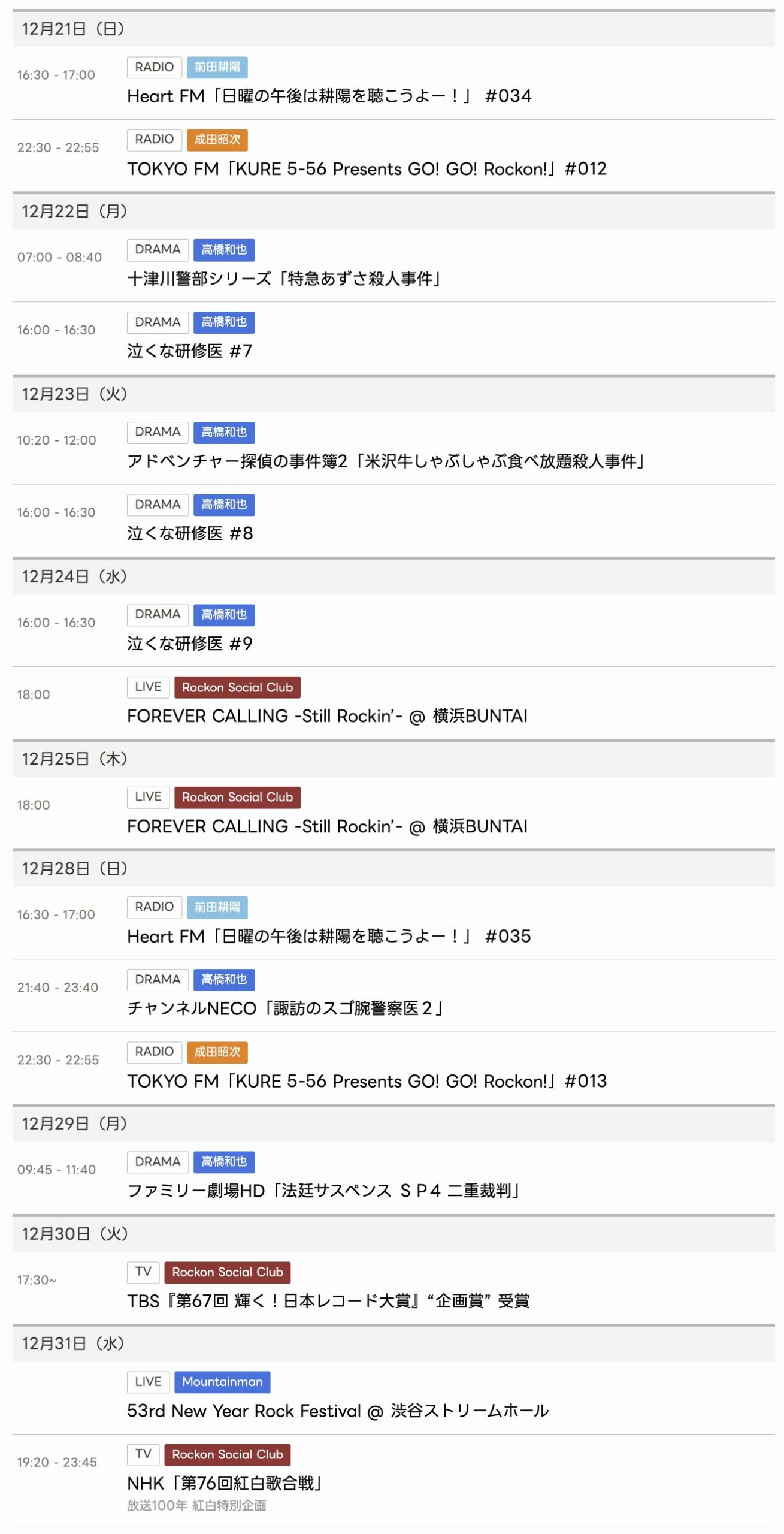The width and height of the screenshot is (784, 1534).
Task: Open Heart FM radio show #035
Action: click(x=329, y=937)
